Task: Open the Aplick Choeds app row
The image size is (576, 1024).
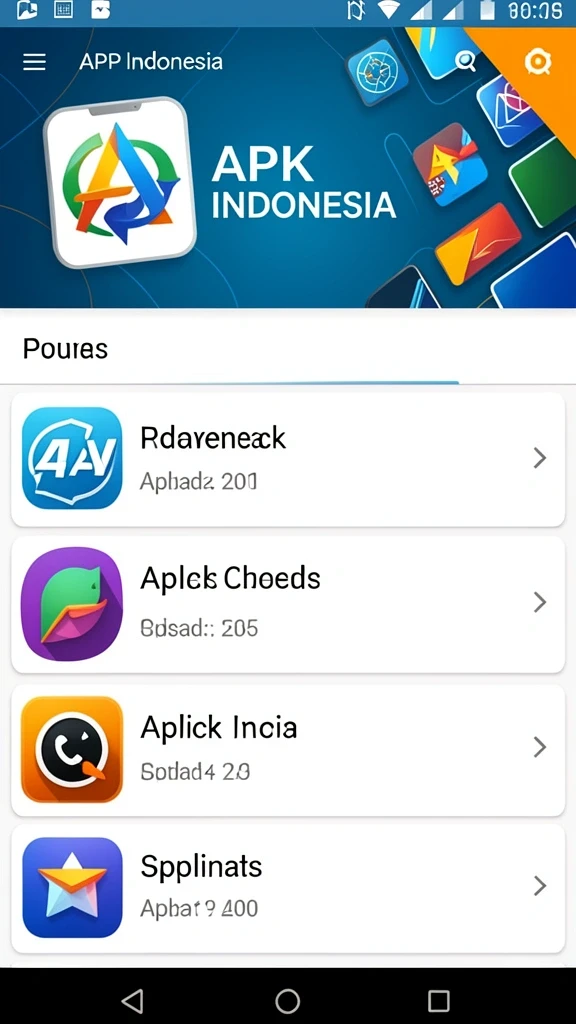Action: pos(288,604)
